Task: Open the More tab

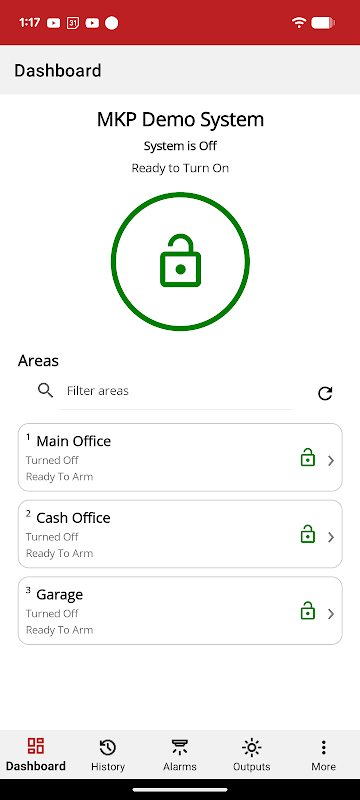Action: click(323, 755)
